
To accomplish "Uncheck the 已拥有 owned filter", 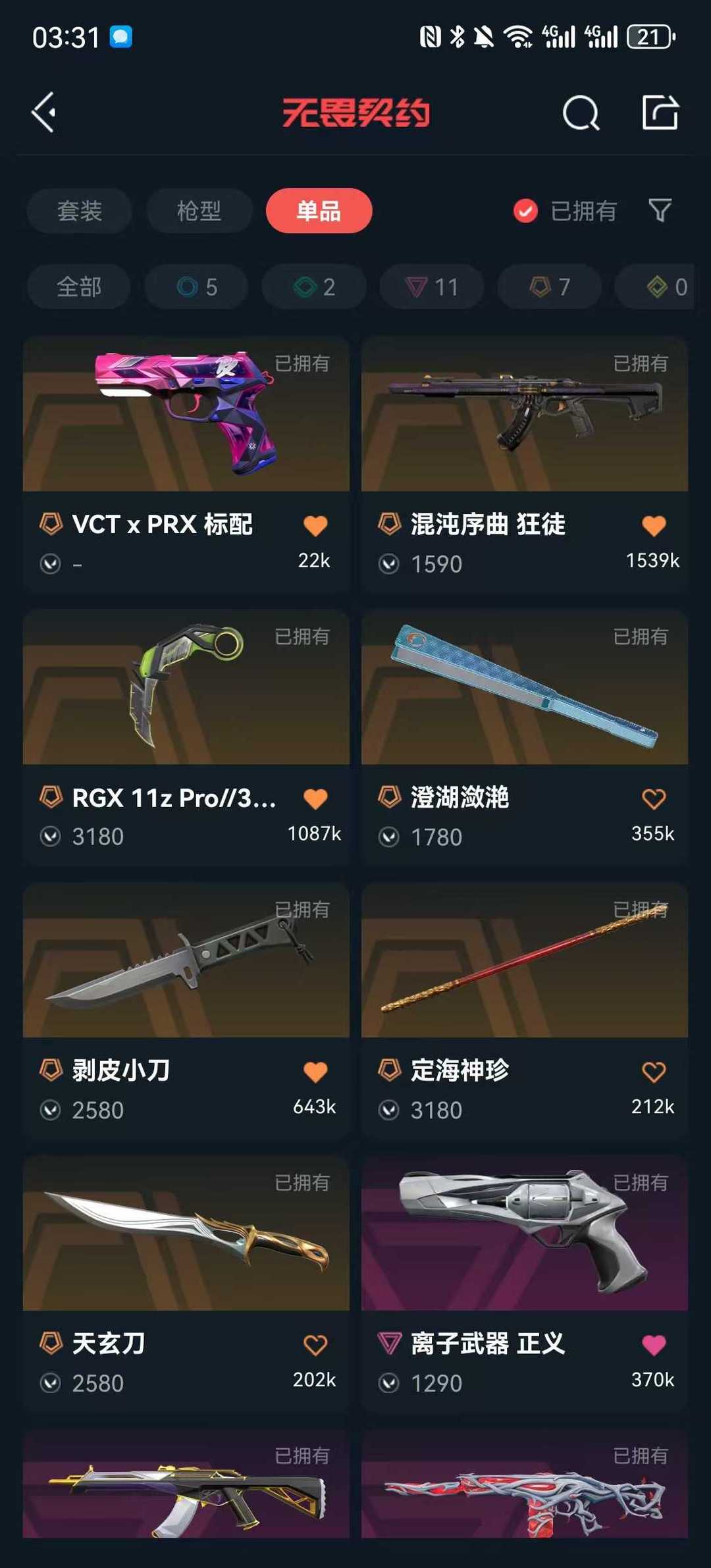I will (525, 211).
